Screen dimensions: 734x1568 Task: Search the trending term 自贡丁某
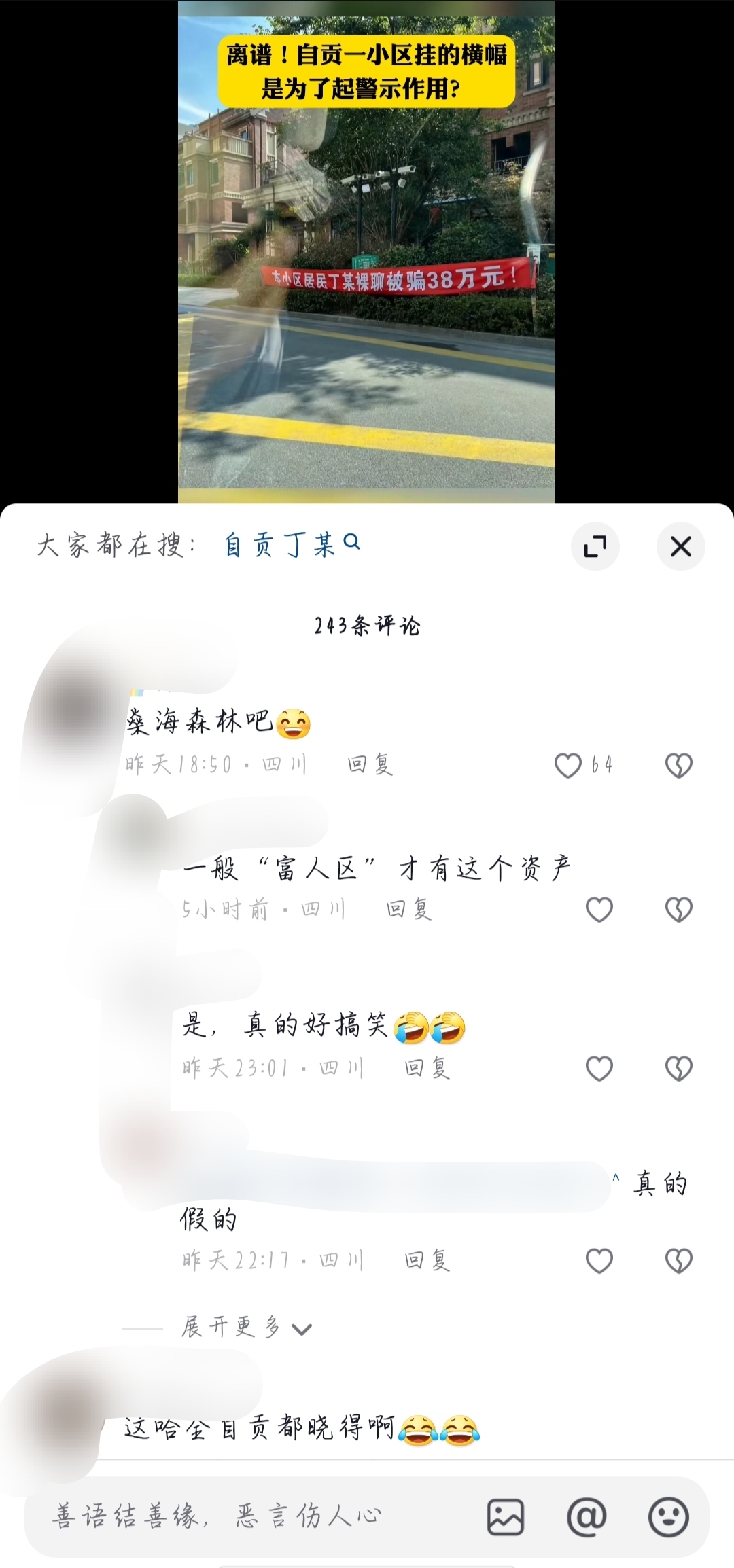pos(292,545)
